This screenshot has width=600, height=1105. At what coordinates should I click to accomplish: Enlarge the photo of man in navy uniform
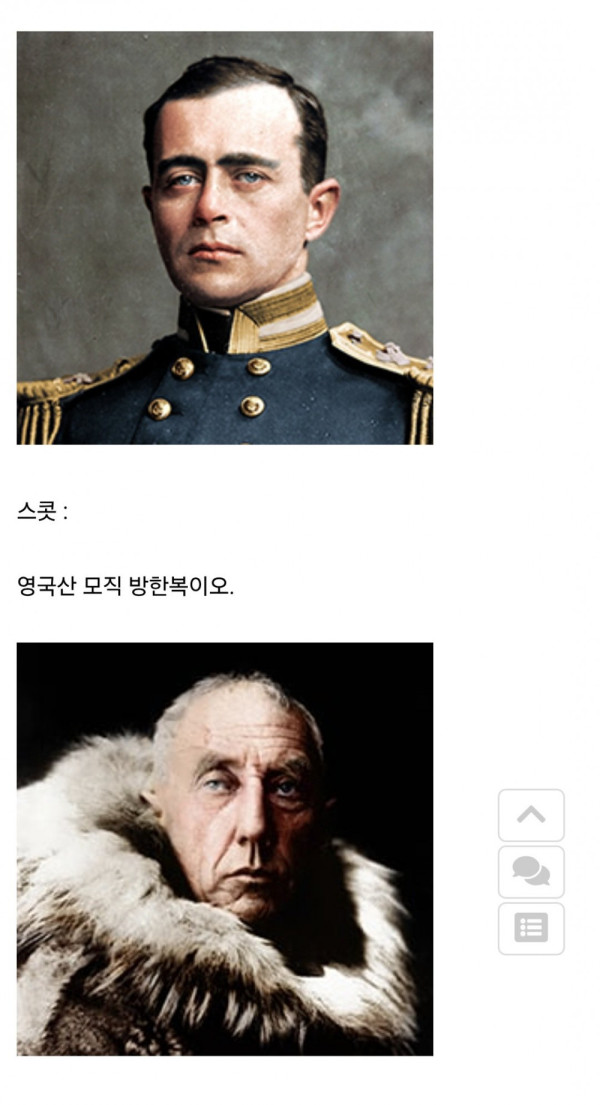click(225, 238)
